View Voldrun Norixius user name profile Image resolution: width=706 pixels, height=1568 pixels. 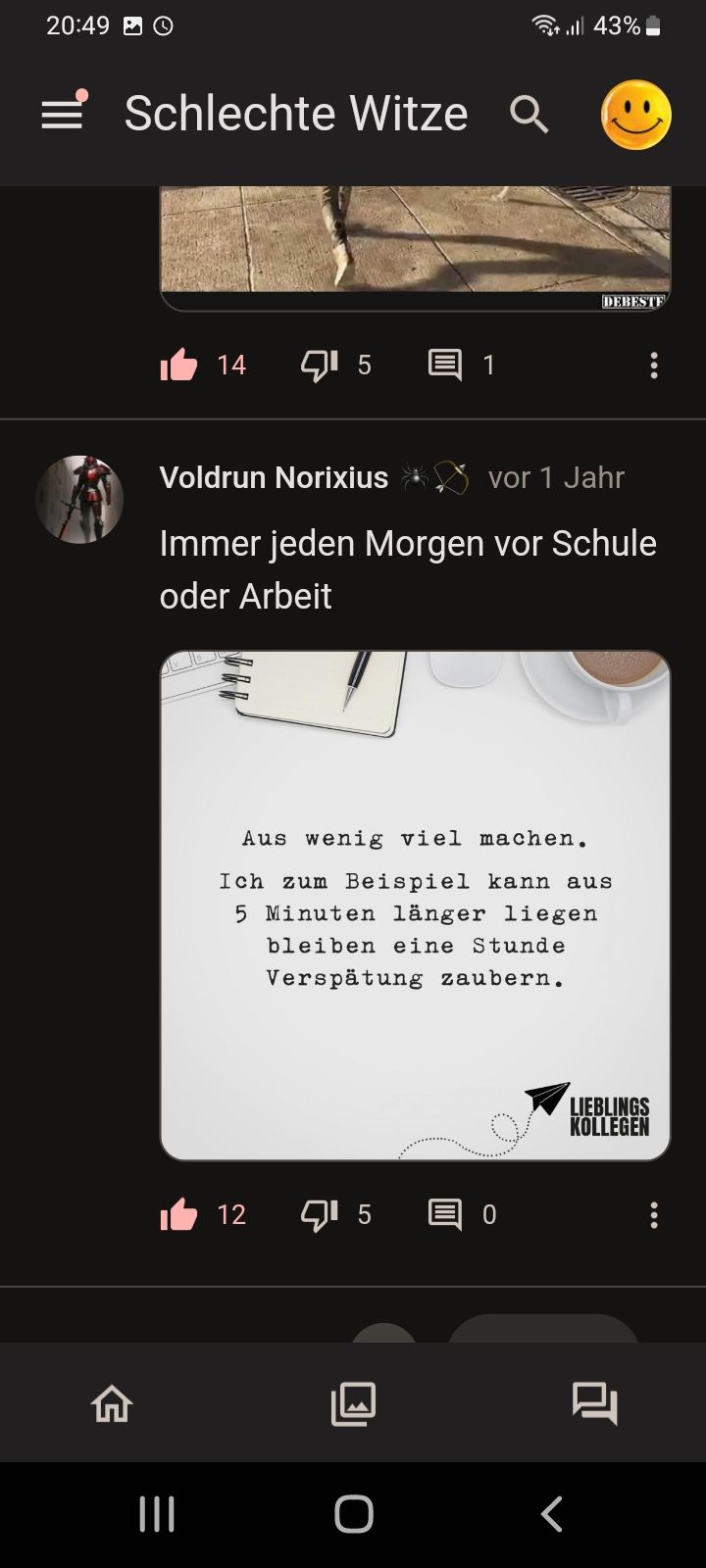(x=274, y=477)
